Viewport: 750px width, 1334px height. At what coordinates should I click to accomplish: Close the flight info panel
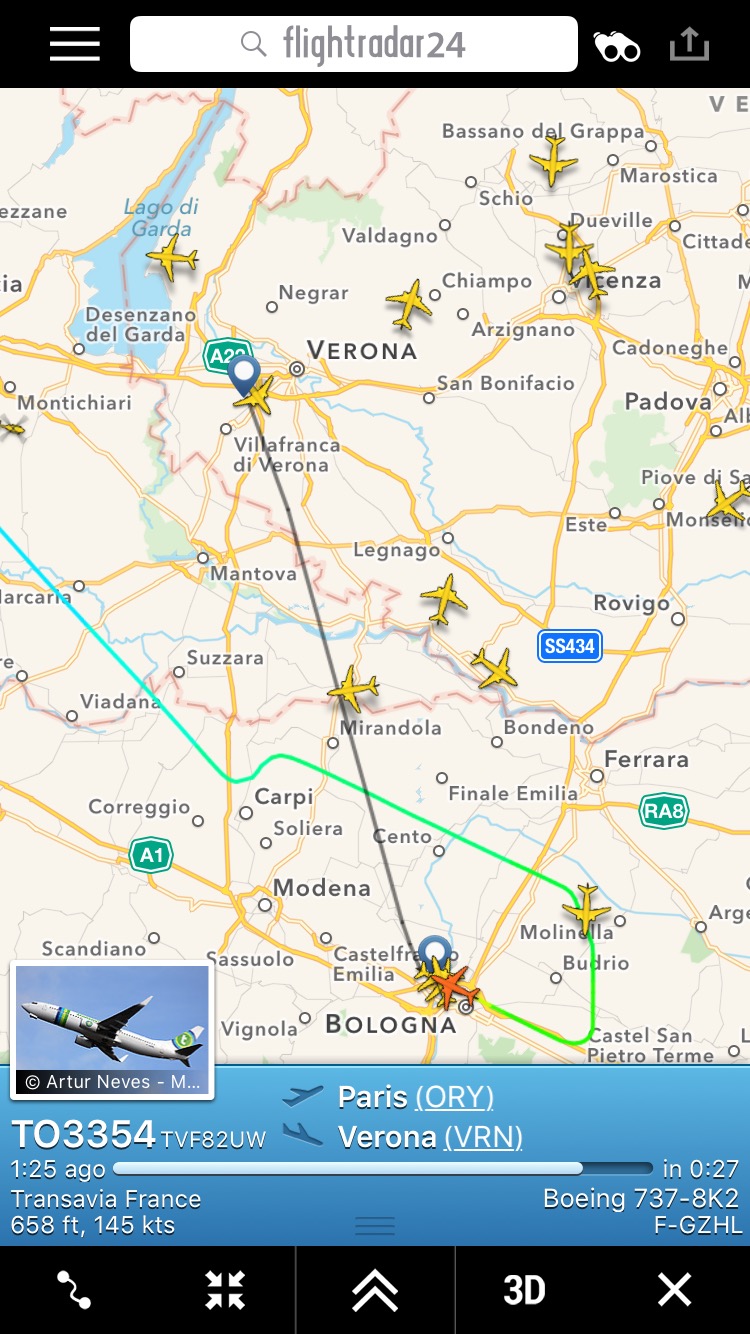tap(674, 1290)
